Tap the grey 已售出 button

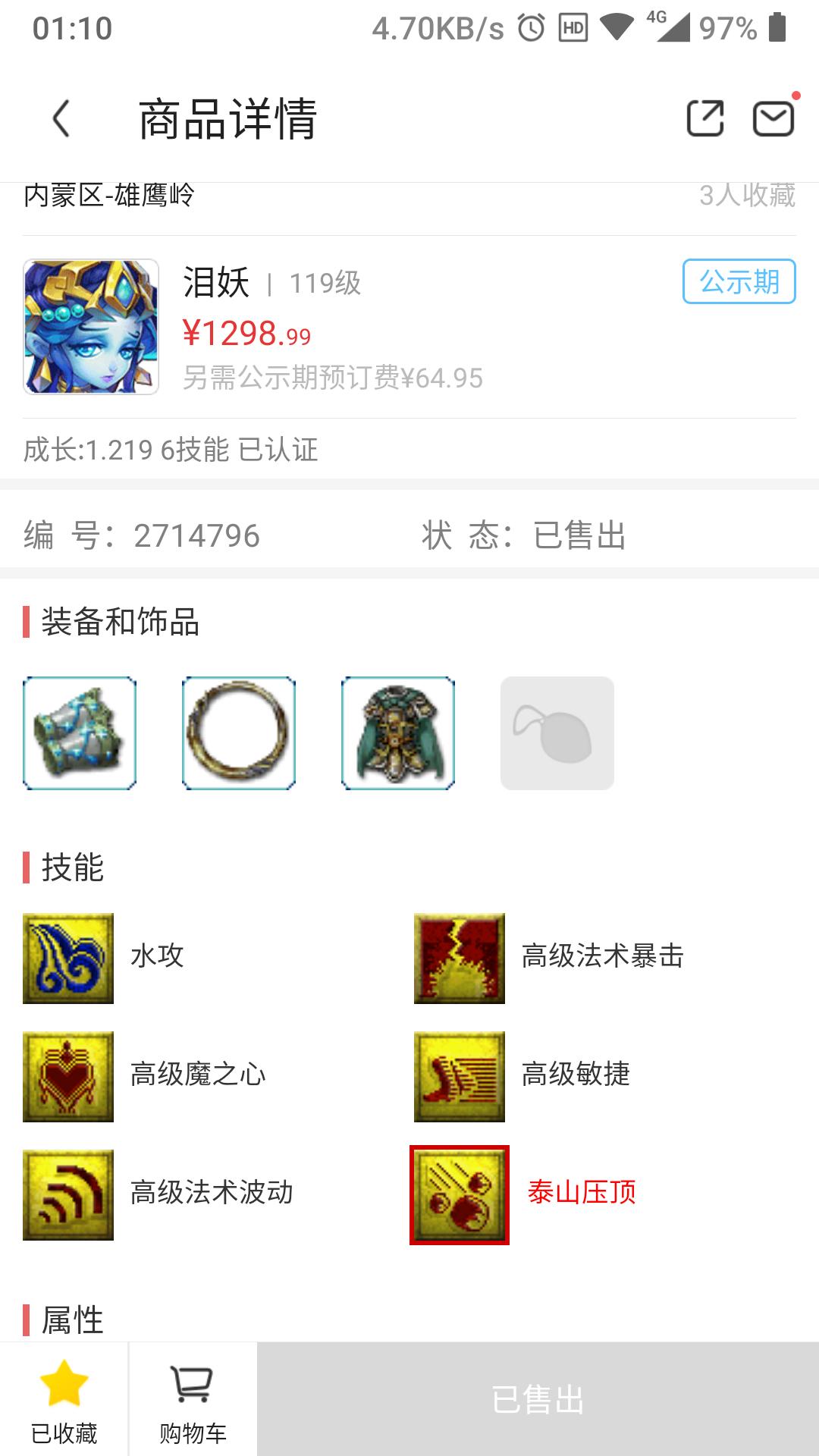[538, 1400]
